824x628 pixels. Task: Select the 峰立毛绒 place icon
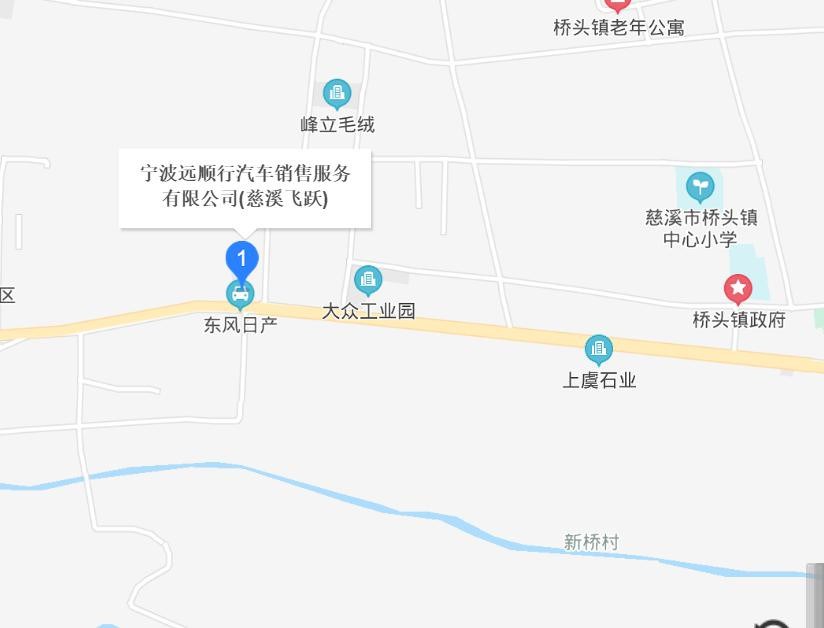[x=338, y=95]
